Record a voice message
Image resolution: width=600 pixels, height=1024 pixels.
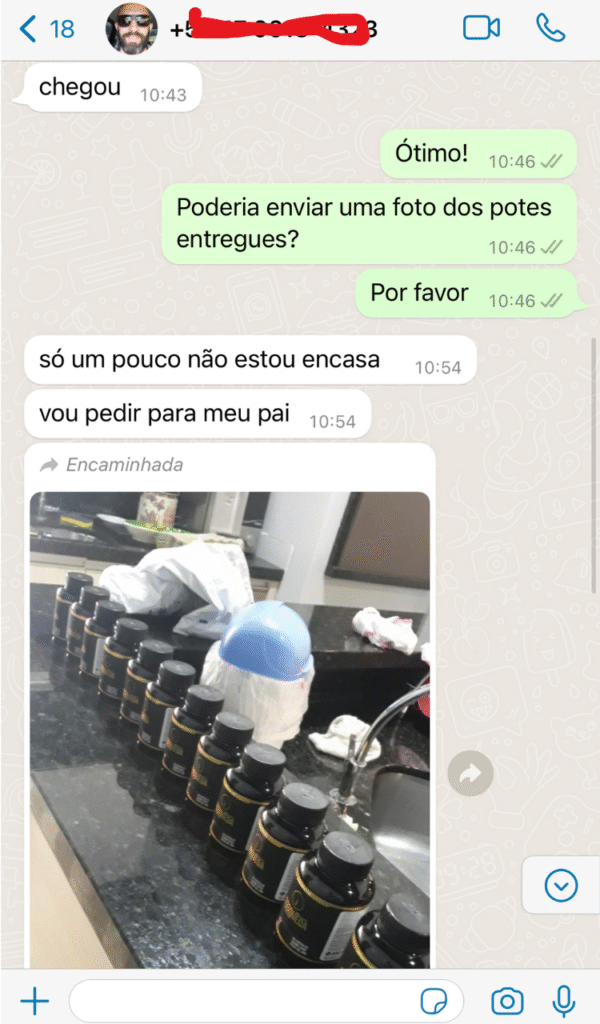coord(564,1000)
